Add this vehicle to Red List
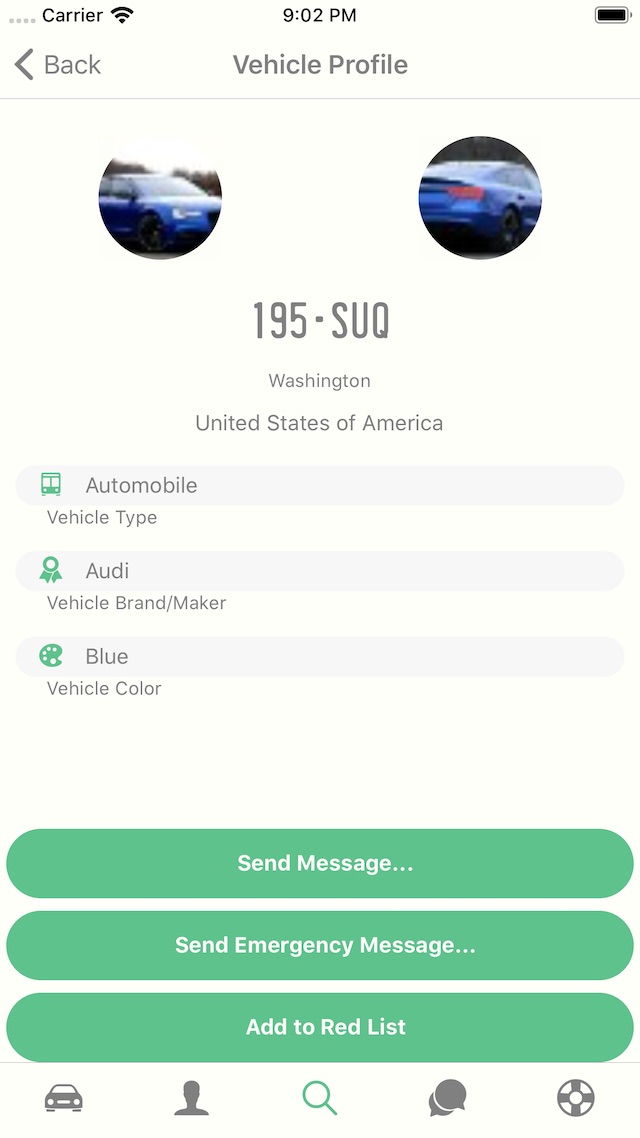Viewport: 640px width, 1138px height. coord(320,1027)
